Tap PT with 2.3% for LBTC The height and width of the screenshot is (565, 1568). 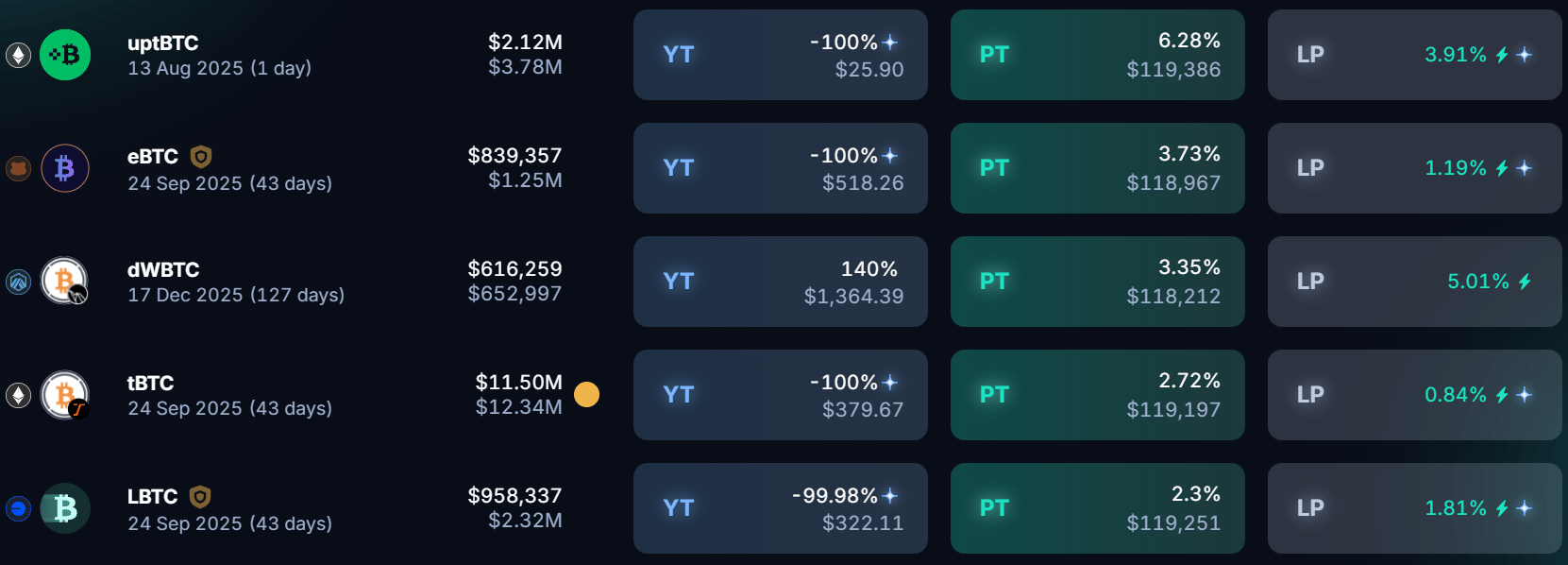pos(1097,508)
